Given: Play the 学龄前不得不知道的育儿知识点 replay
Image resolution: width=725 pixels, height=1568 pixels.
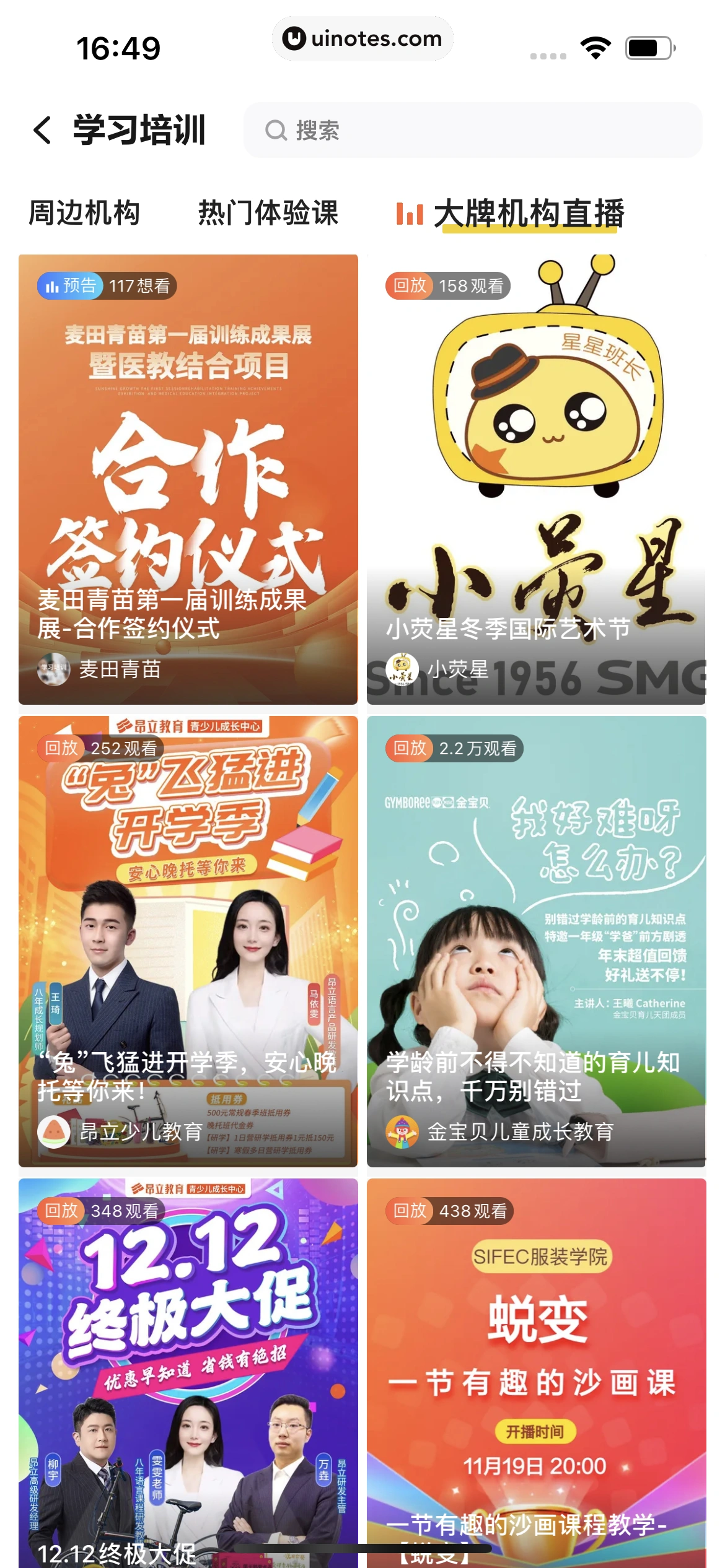Looking at the screenshot, I should pos(536,941).
